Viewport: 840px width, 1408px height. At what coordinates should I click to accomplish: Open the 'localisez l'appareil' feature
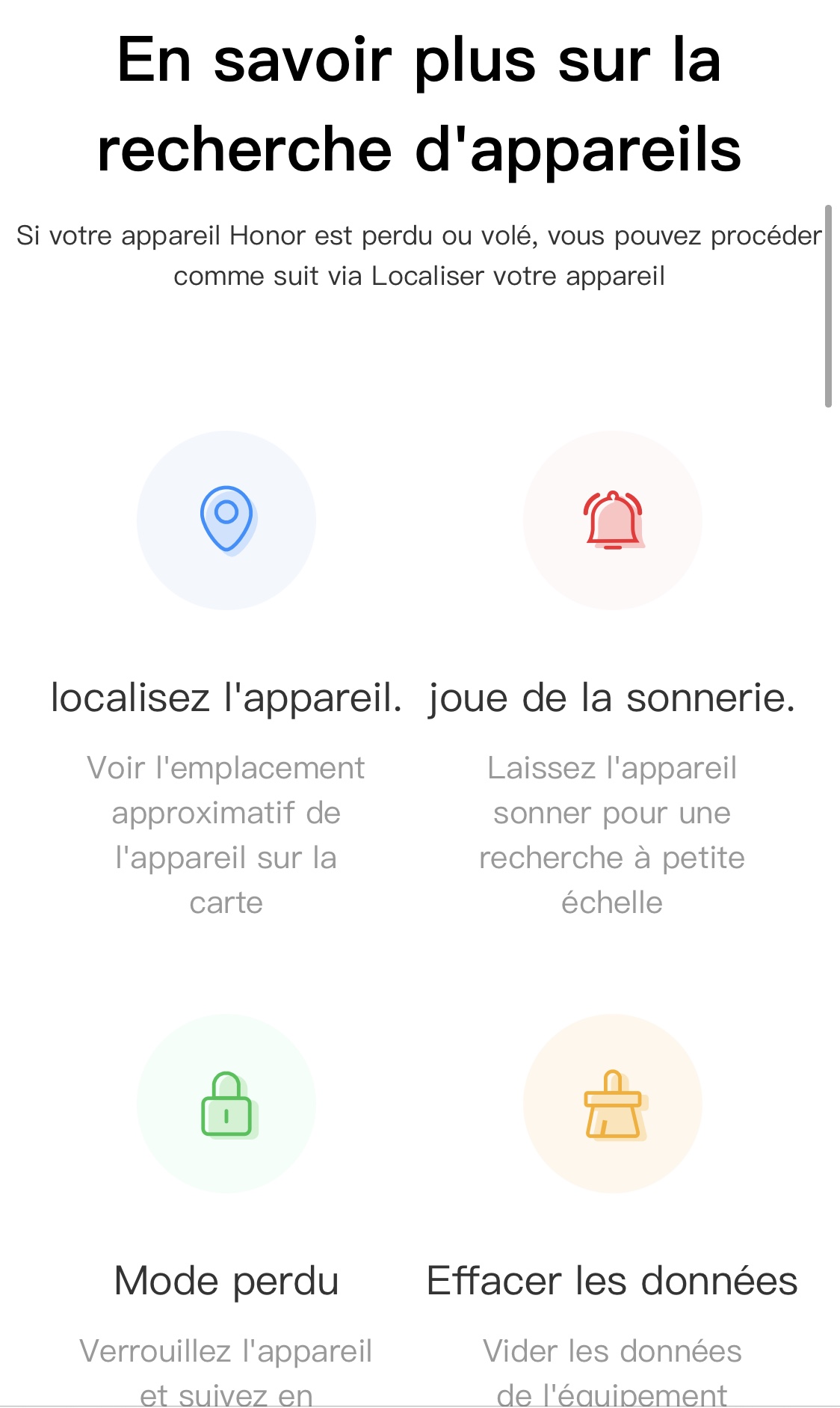pyautogui.click(x=228, y=697)
